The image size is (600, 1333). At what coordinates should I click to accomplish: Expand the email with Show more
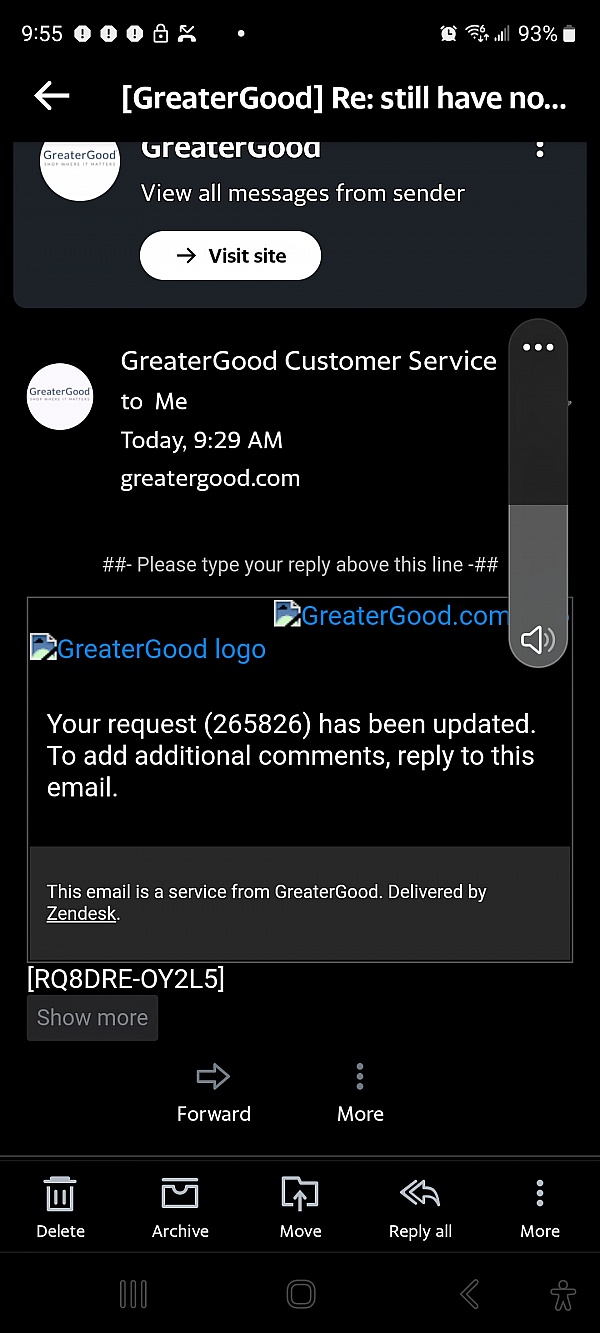point(92,1017)
